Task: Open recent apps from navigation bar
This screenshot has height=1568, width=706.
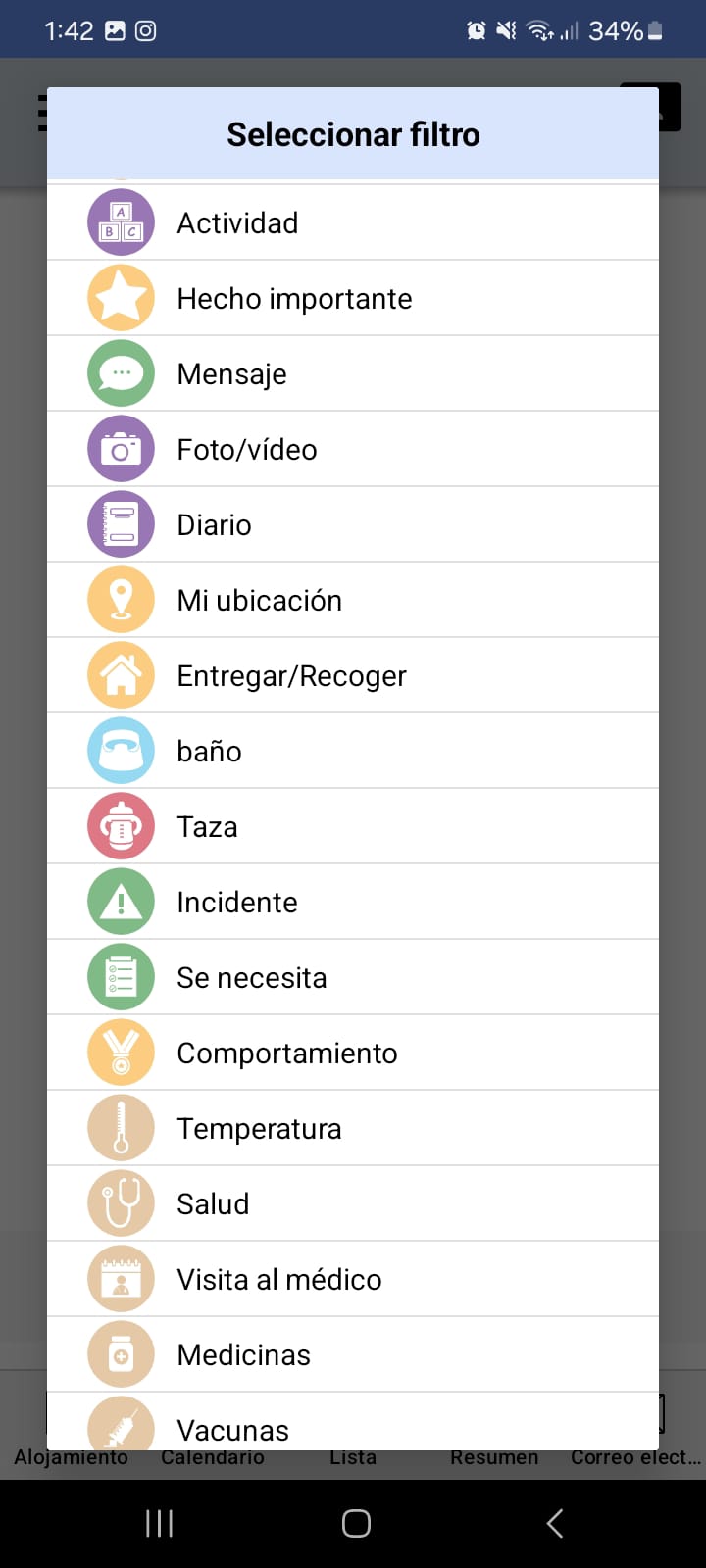Action: coord(159,1523)
